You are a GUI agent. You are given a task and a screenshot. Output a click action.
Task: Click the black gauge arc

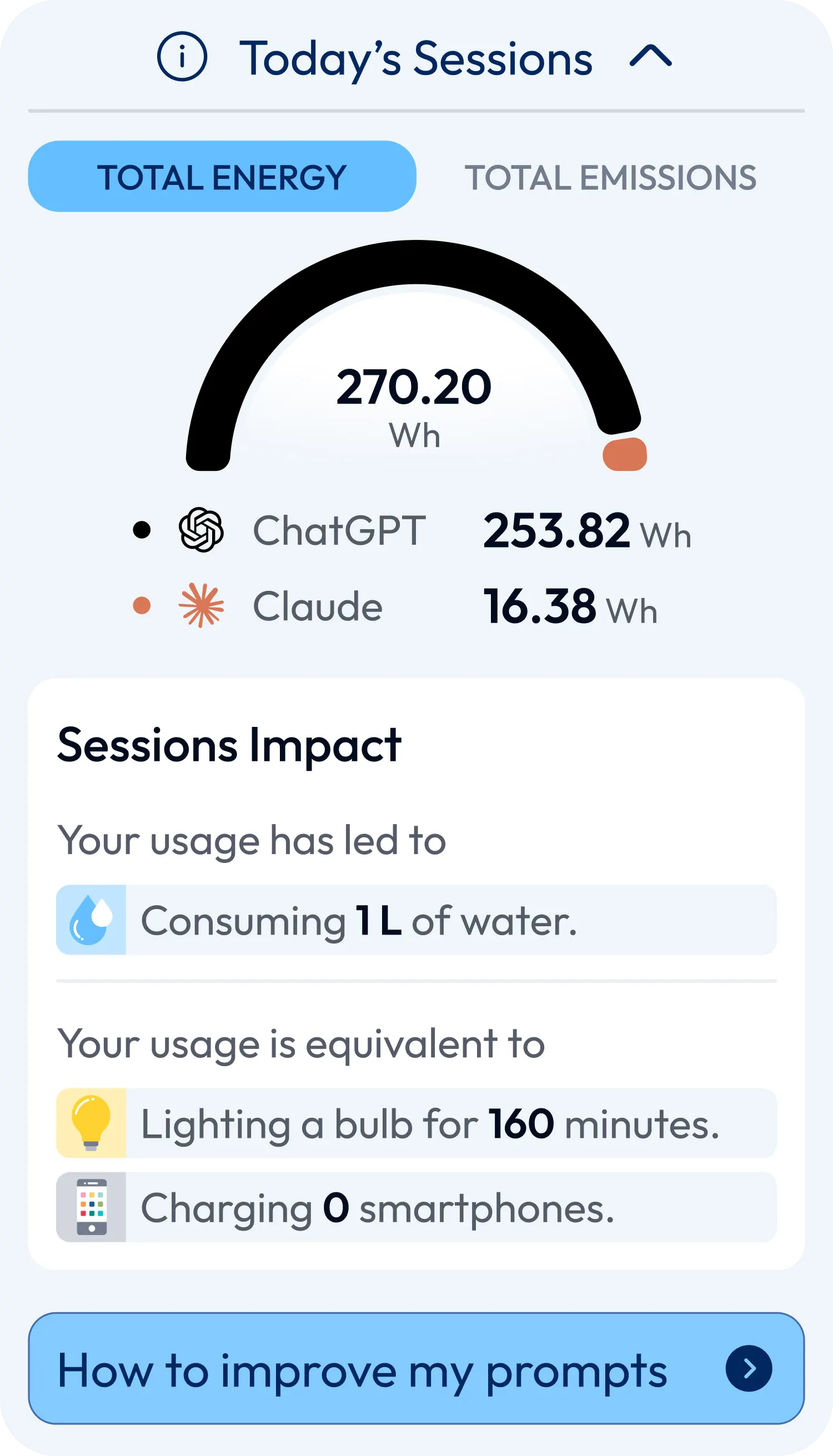(x=416, y=263)
